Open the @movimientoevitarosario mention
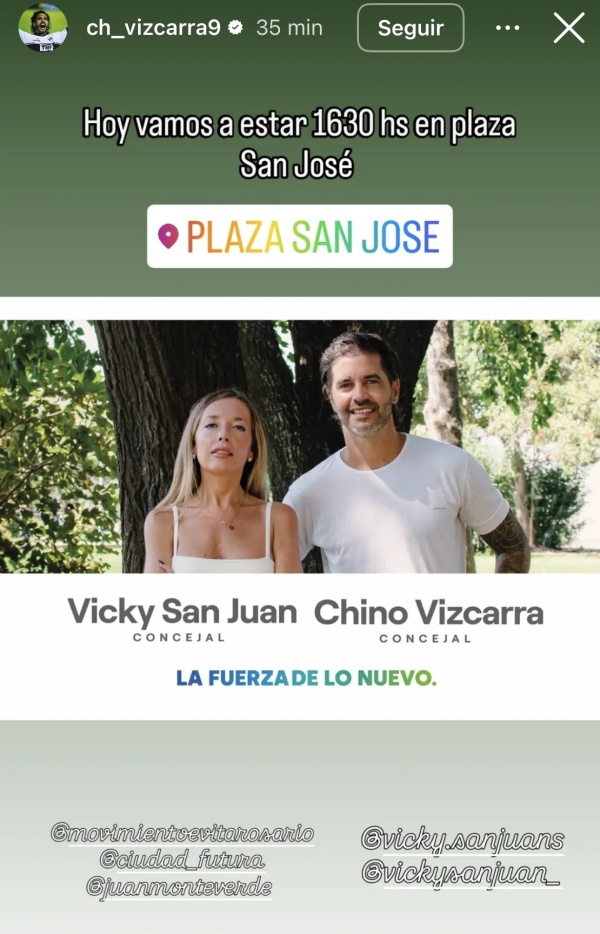Viewport: 600px width, 934px height. 182,833
